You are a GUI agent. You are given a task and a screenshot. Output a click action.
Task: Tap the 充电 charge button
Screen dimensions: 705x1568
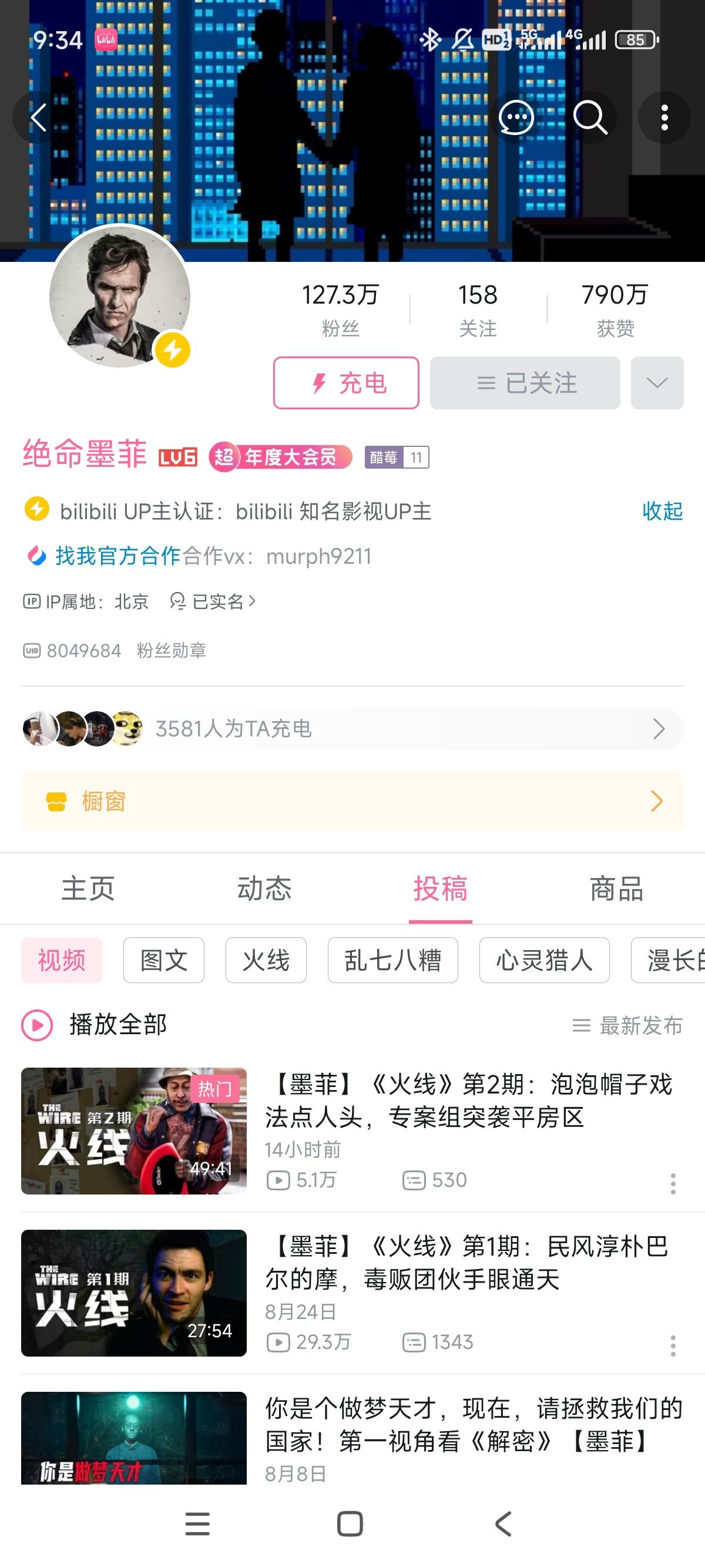346,383
